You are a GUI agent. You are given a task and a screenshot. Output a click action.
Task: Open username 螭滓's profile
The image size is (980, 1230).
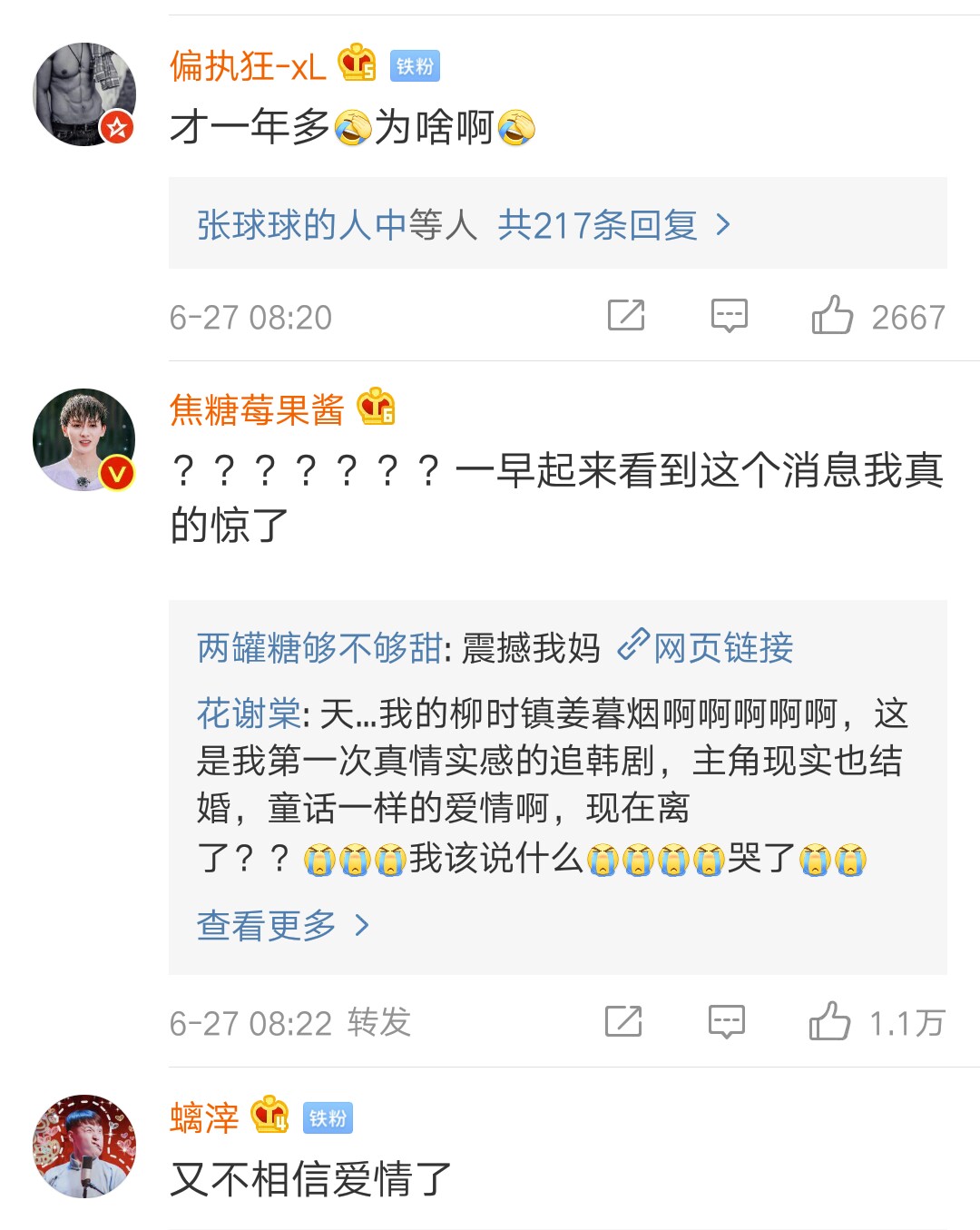204,1117
